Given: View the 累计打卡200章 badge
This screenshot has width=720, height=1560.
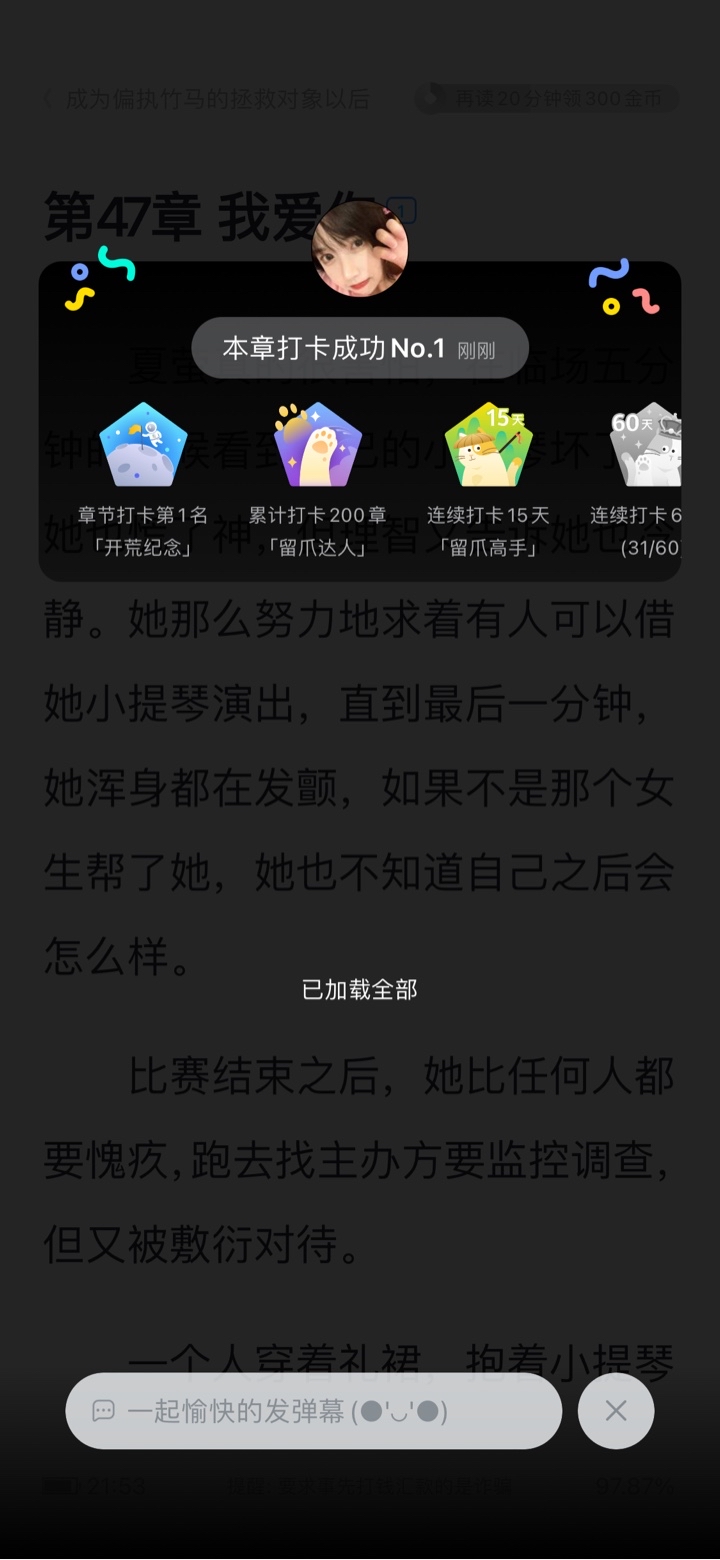Looking at the screenshot, I should click(317, 446).
